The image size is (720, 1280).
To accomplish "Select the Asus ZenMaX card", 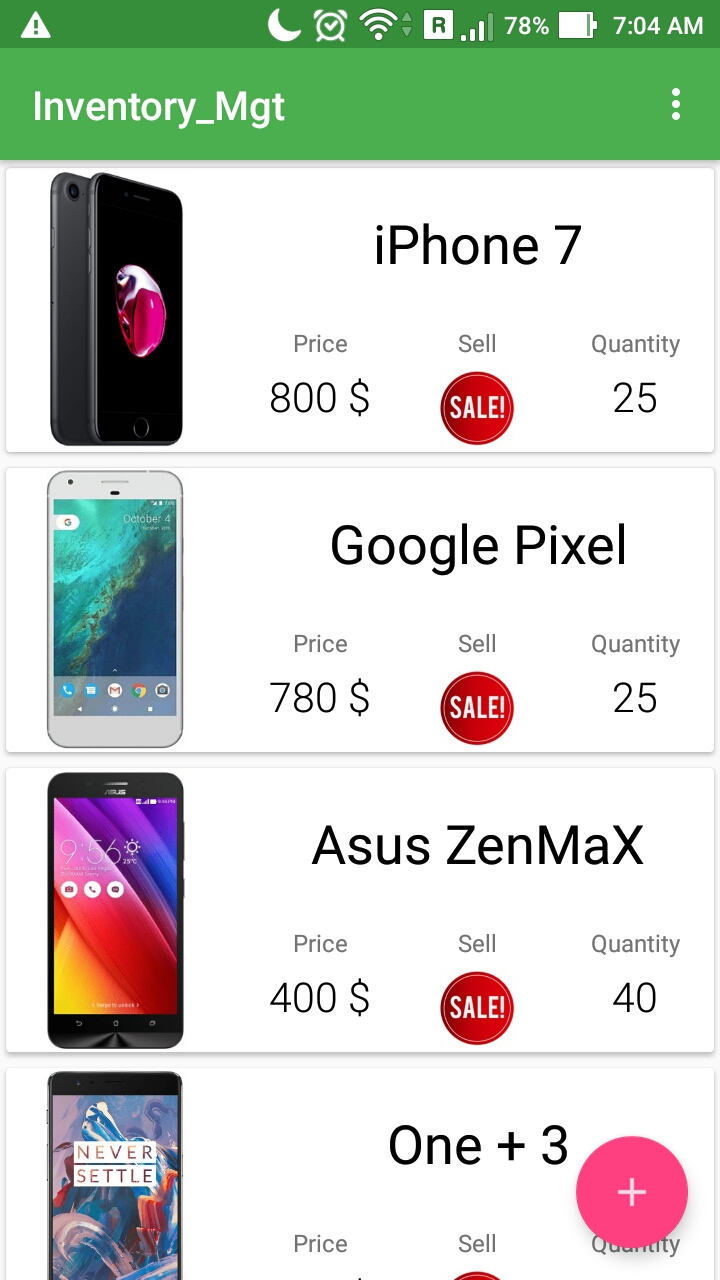I will (x=477, y=846).
